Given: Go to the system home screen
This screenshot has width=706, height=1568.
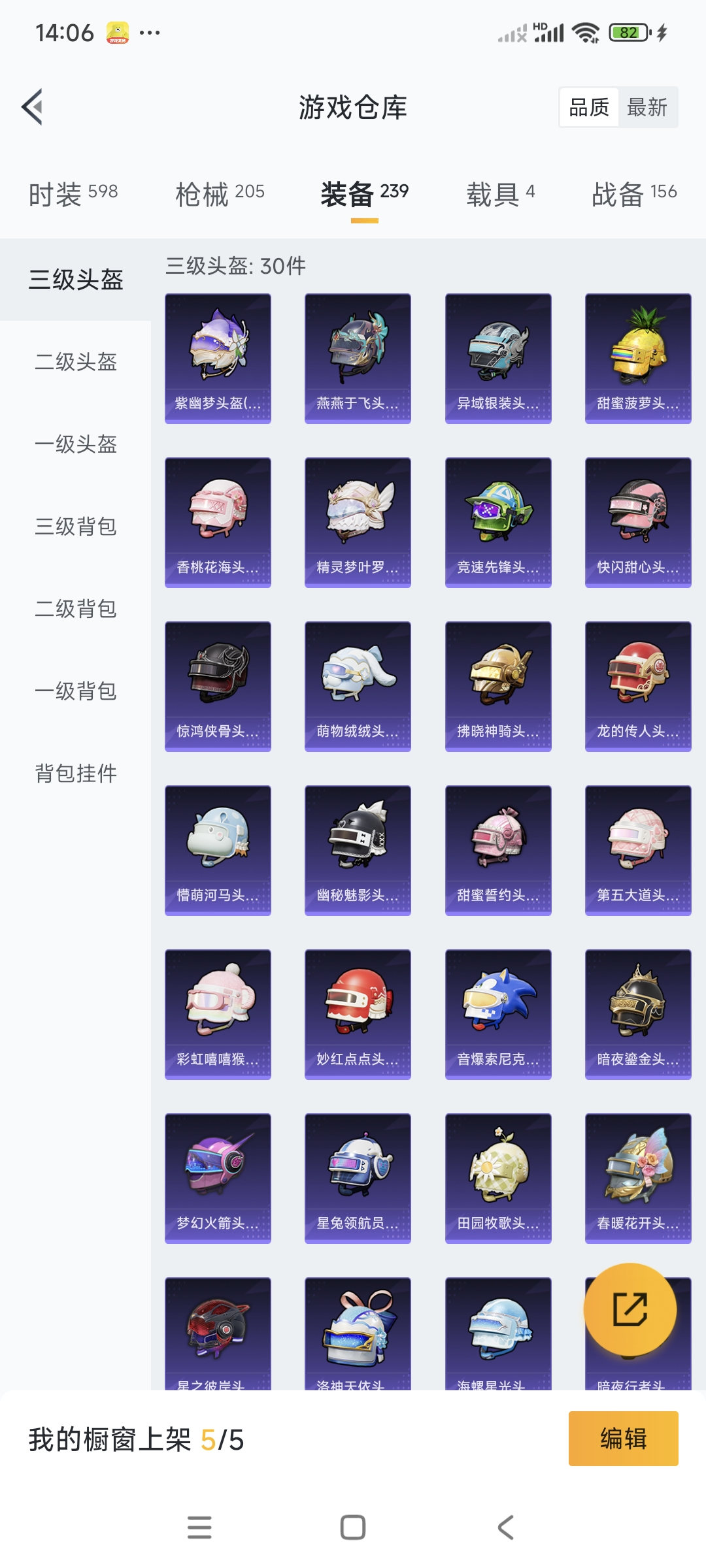Looking at the screenshot, I should (x=353, y=1527).
